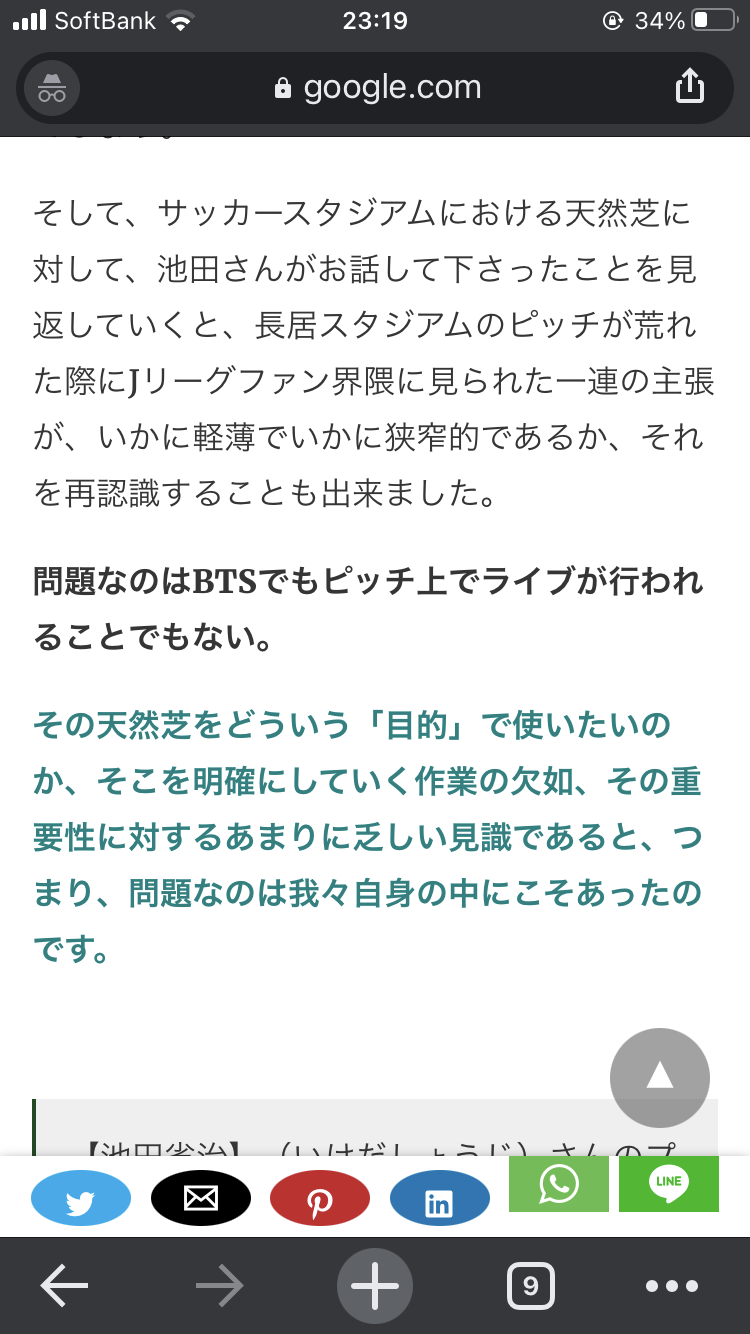
Task: Share this article on Twitter
Action: coord(81,1197)
